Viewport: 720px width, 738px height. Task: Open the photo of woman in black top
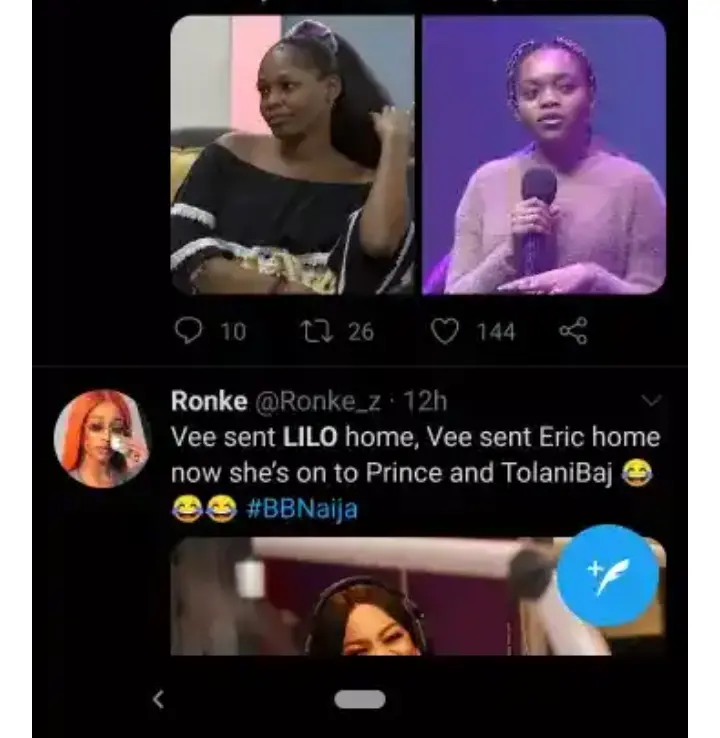tap(292, 155)
